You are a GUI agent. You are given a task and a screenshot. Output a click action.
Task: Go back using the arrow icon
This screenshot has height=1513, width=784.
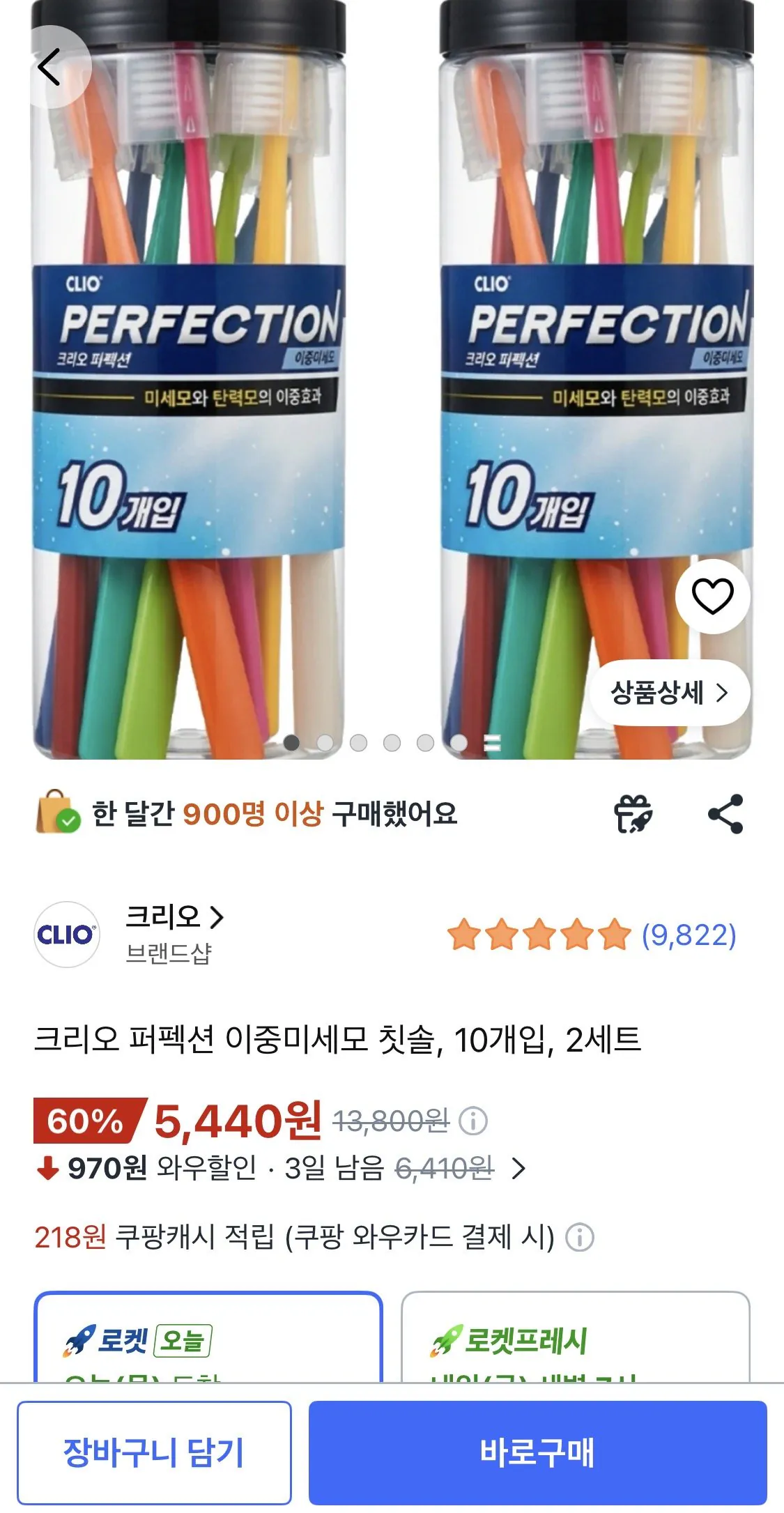[50, 67]
